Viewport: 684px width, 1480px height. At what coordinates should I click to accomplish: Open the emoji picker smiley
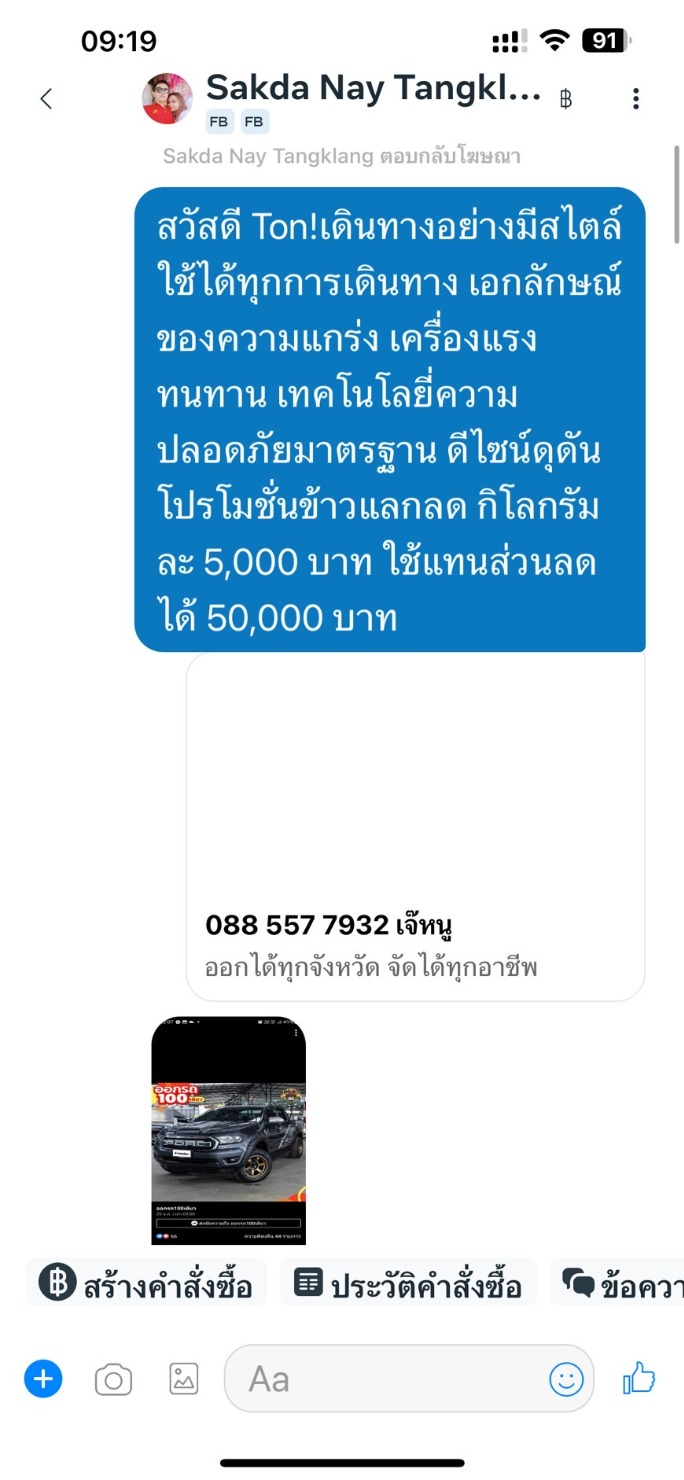pos(566,1380)
